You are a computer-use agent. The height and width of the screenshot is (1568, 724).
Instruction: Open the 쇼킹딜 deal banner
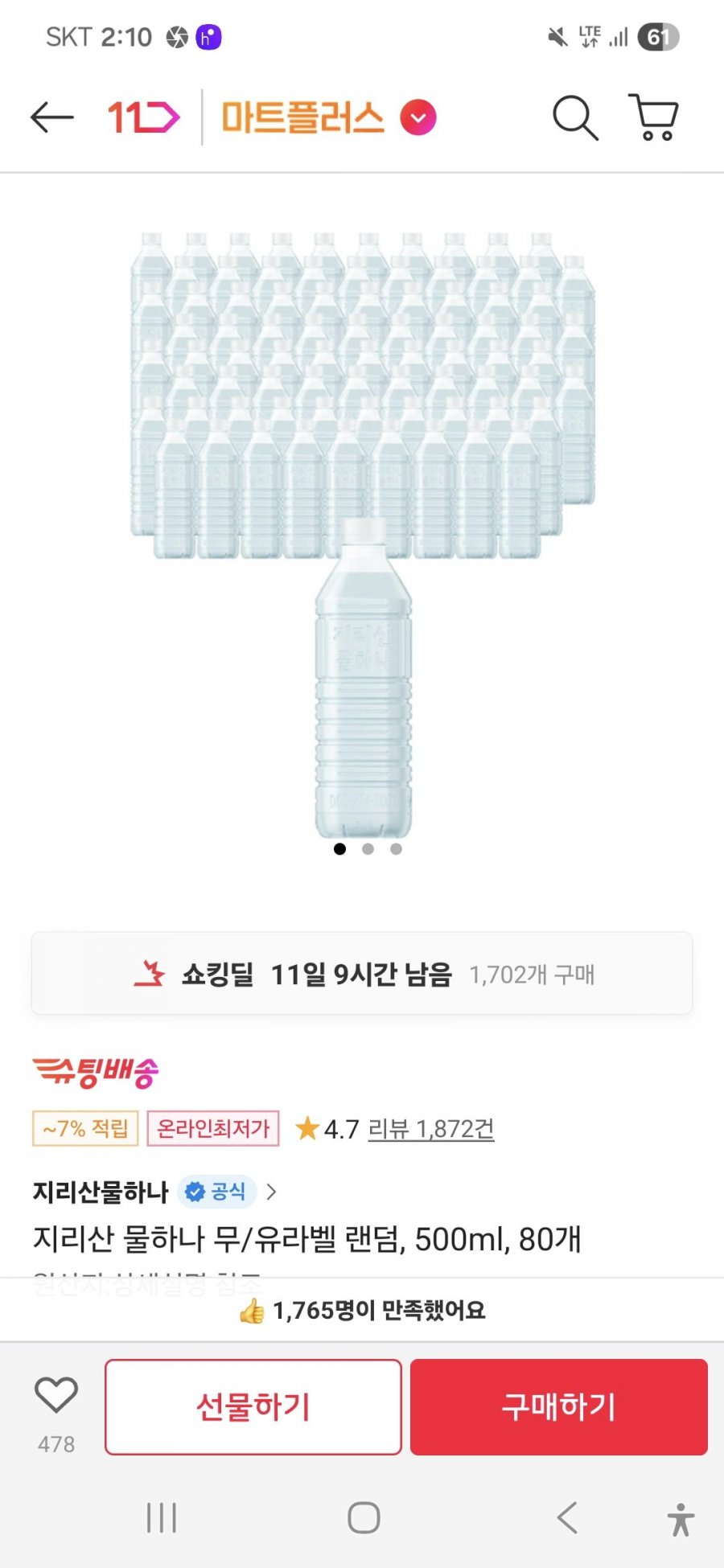point(362,974)
